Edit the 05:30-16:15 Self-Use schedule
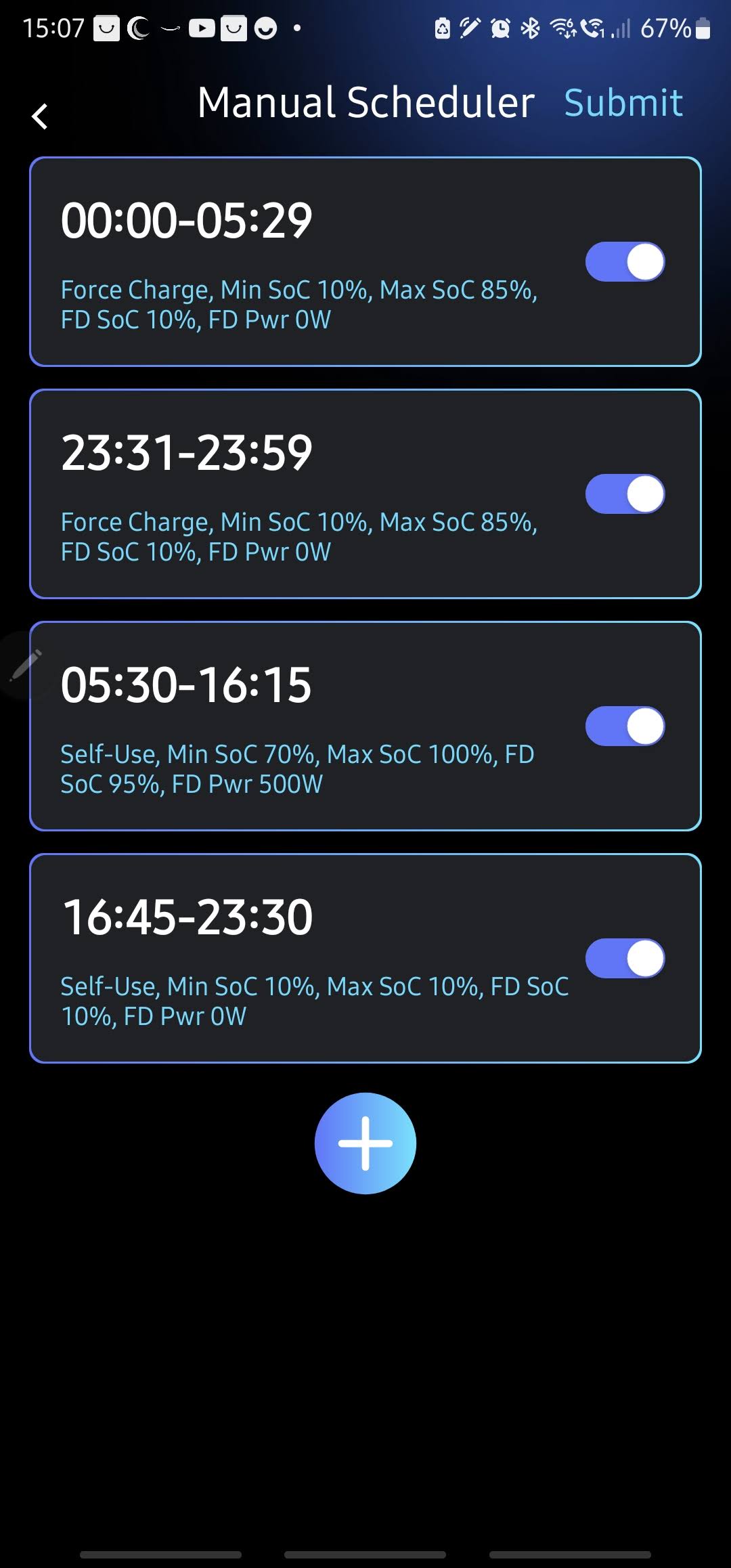The height and width of the screenshot is (1568, 731). (x=298, y=726)
